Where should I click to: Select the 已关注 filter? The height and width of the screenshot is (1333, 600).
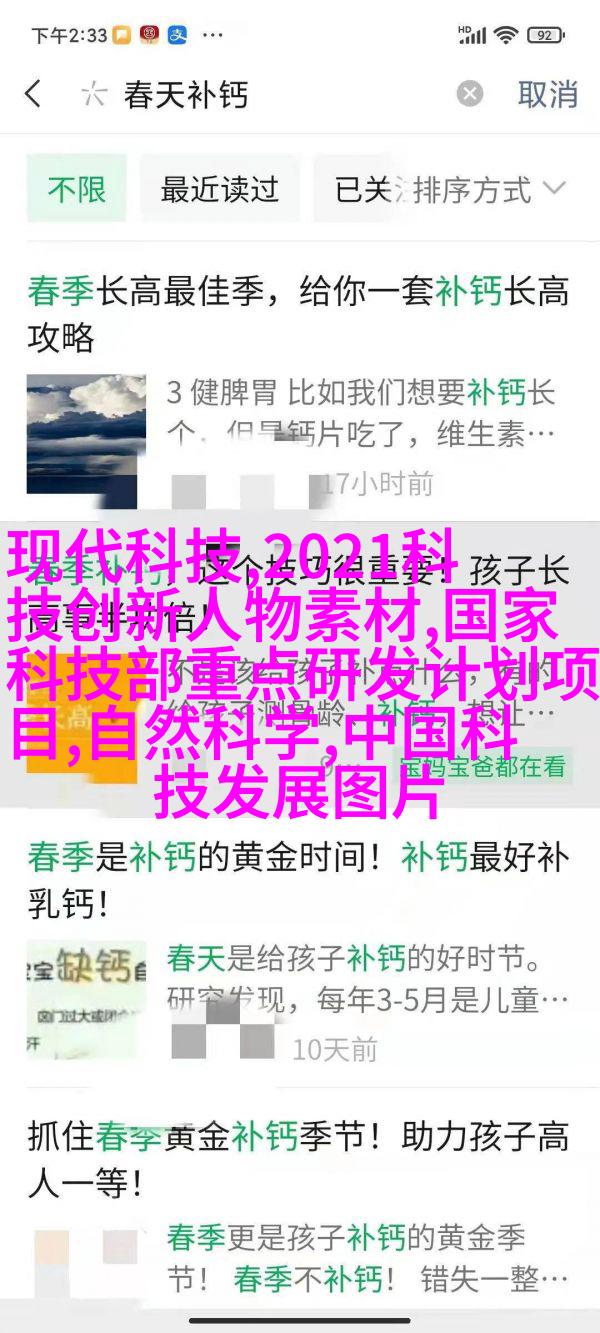click(x=362, y=189)
